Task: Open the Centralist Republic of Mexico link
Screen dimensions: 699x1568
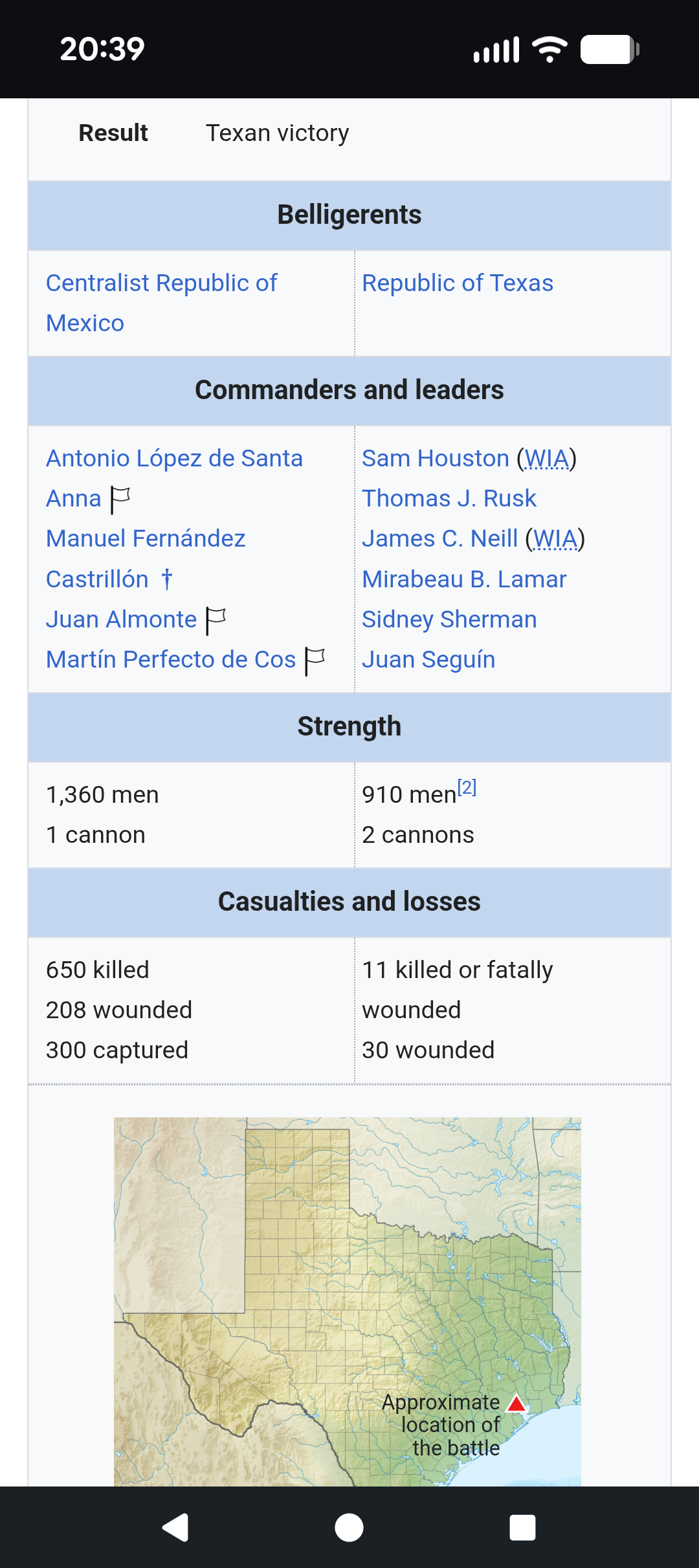Action: 162,303
